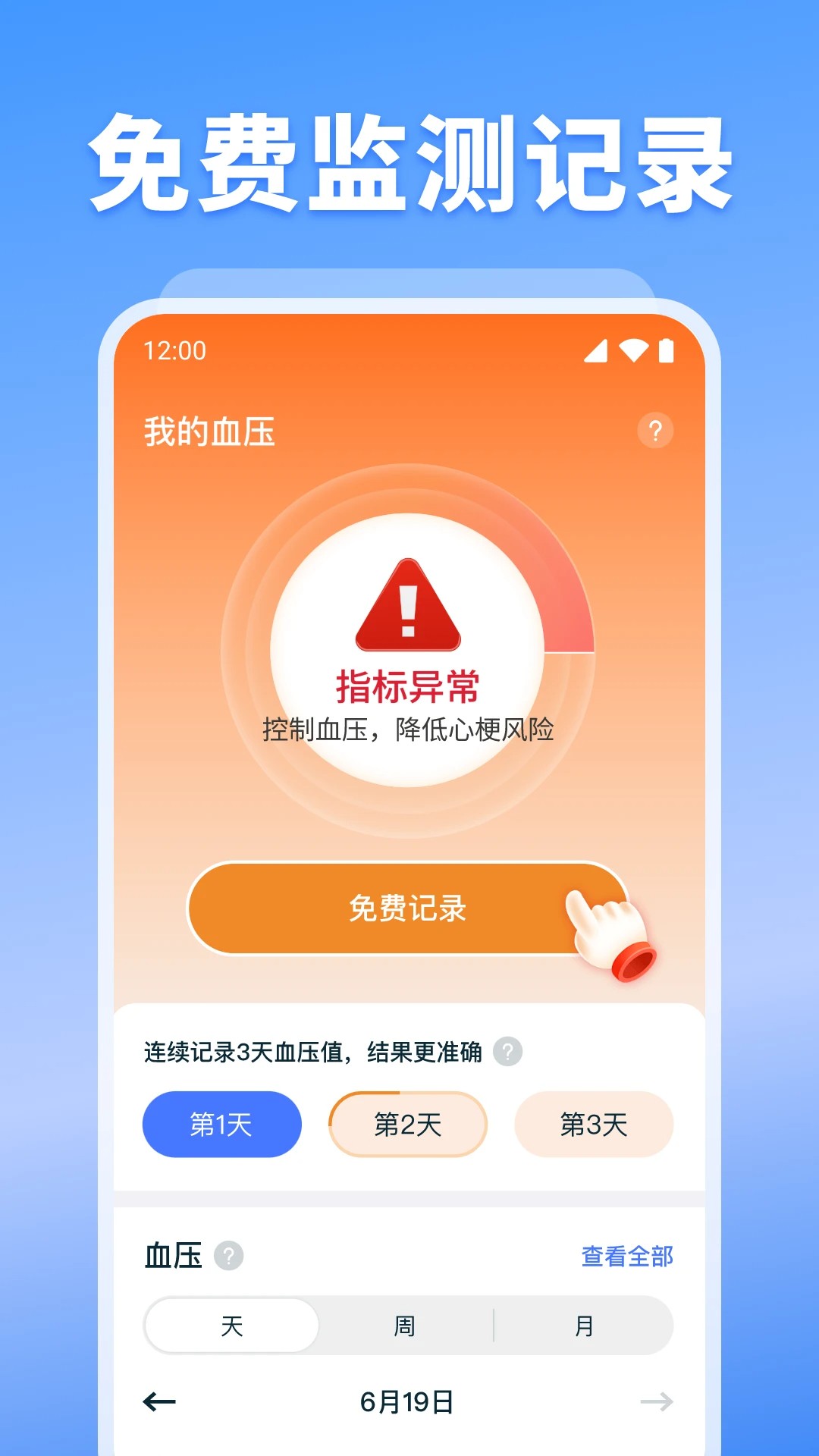The image size is (819, 1456).
Task: Click the left arrow to view previous date
Action: pos(159,1400)
